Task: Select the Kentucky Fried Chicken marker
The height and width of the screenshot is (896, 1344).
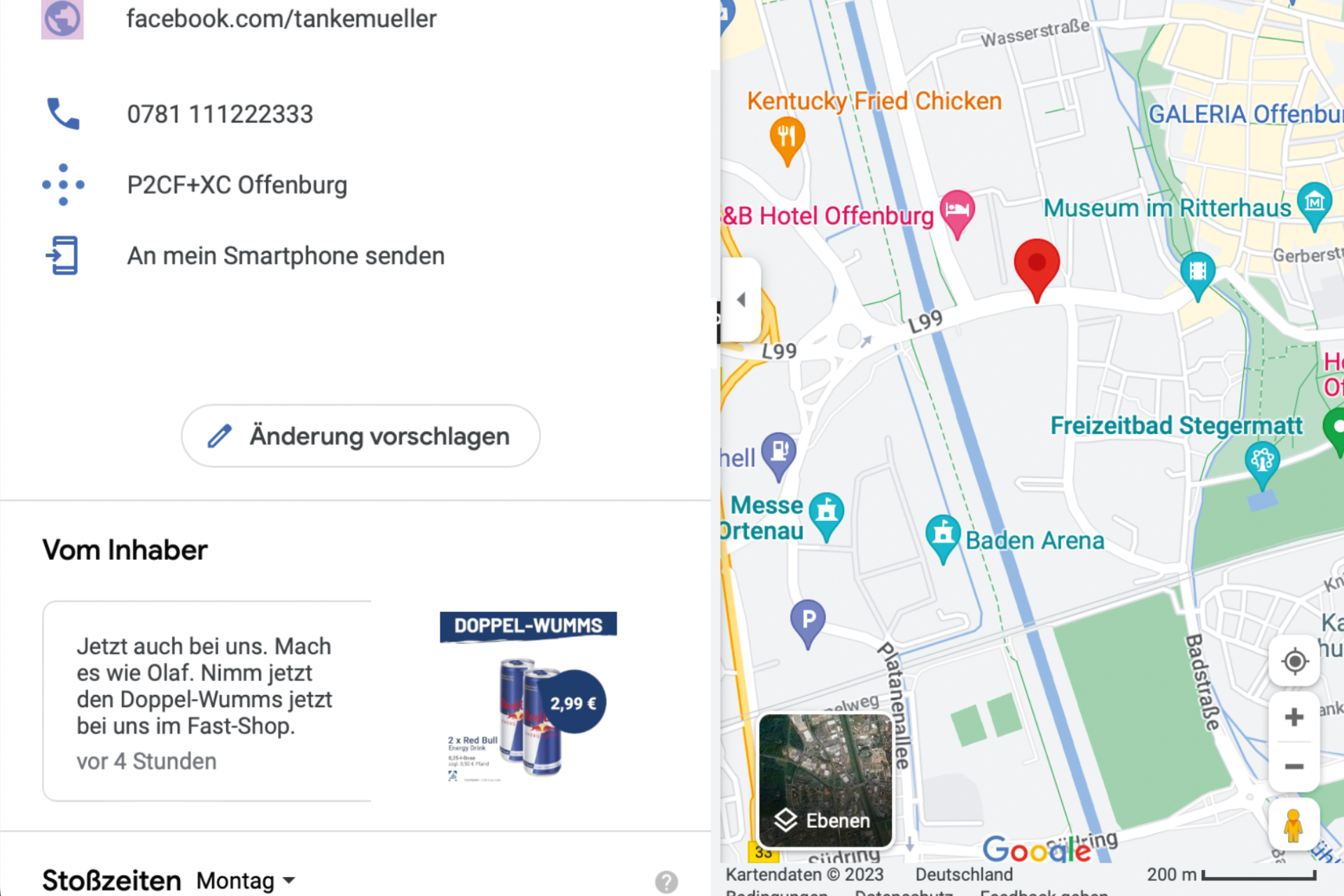Action: 787,137
